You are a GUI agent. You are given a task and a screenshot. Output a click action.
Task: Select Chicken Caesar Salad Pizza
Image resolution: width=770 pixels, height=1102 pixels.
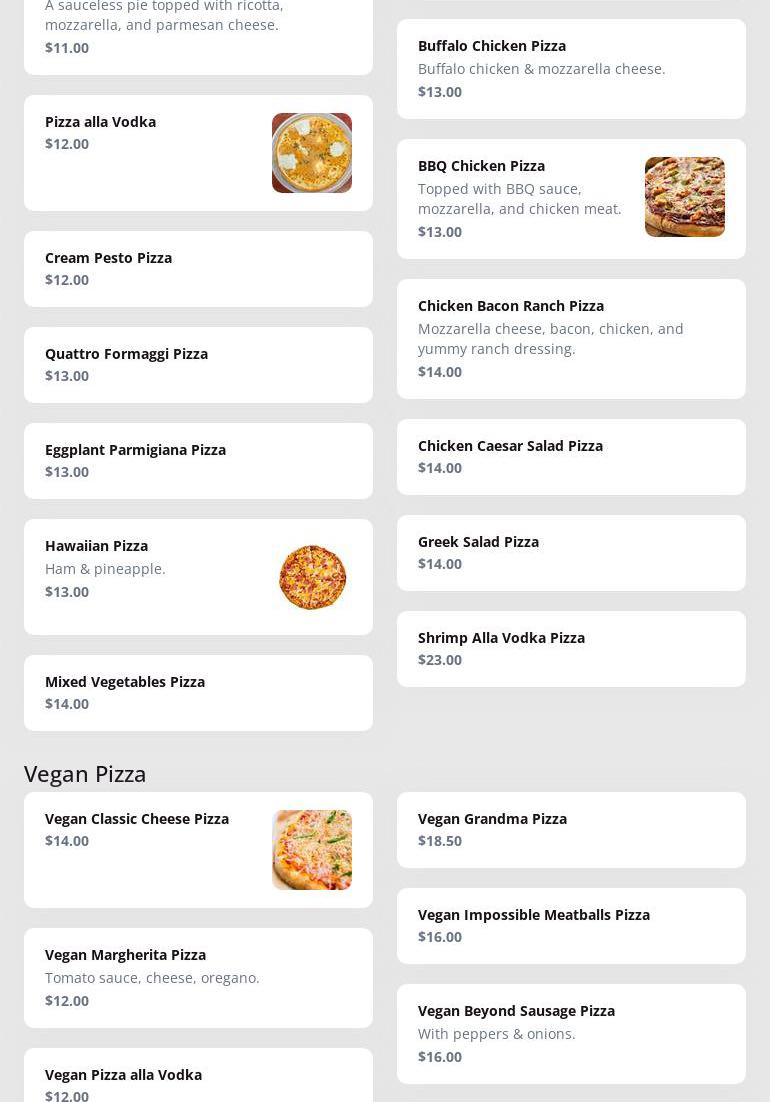pyautogui.click(x=571, y=457)
